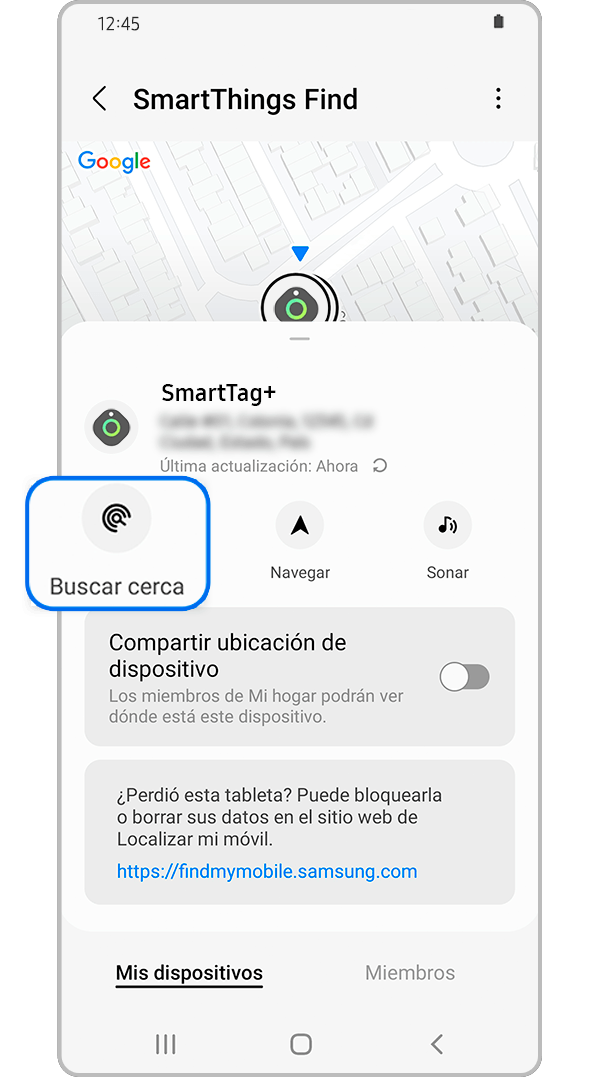The image size is (600, 1077).
Task: Refresh the last update time
Action: pos(380,466)
